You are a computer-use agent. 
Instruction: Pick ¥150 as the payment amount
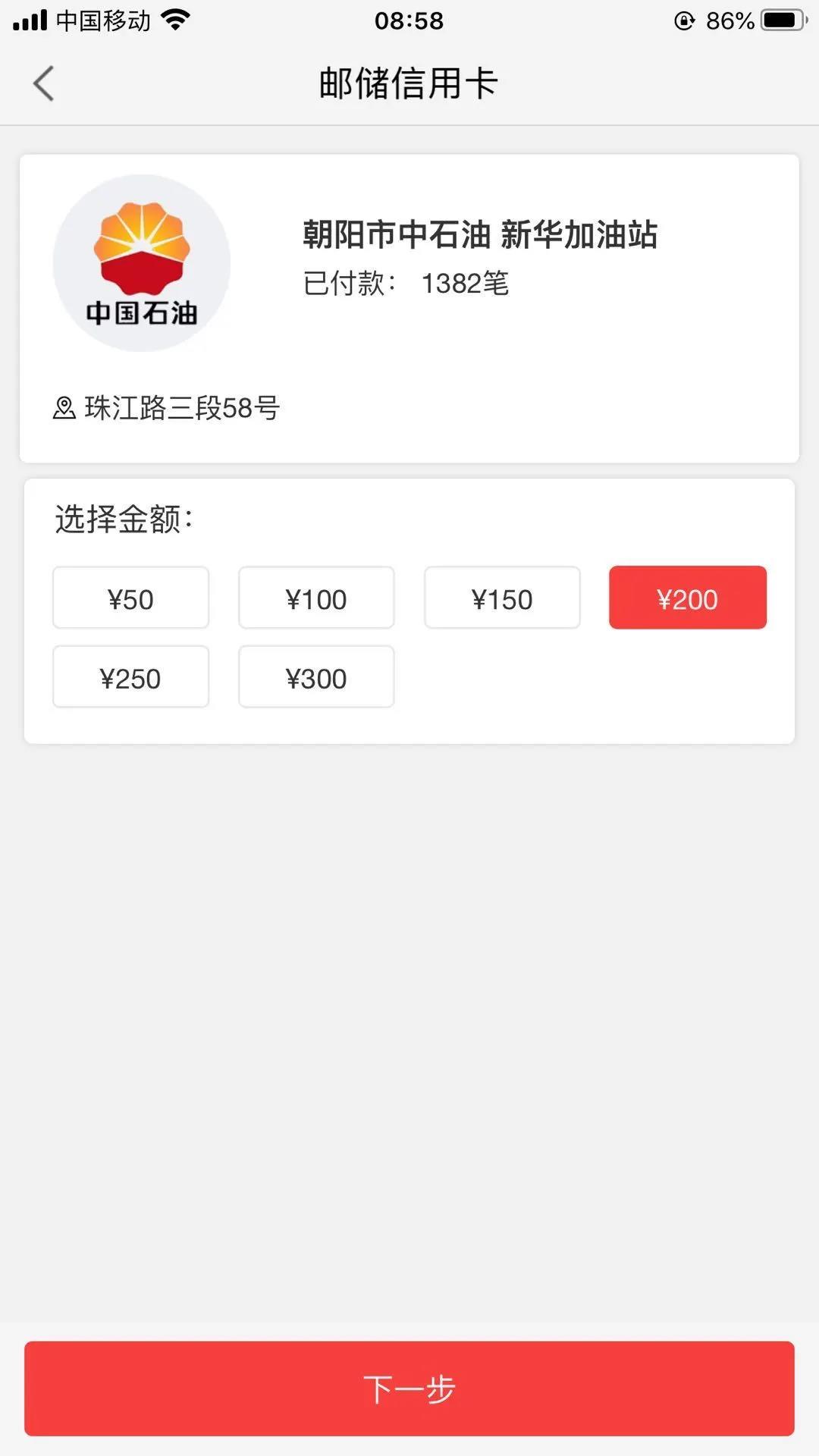tap(502, 598)
